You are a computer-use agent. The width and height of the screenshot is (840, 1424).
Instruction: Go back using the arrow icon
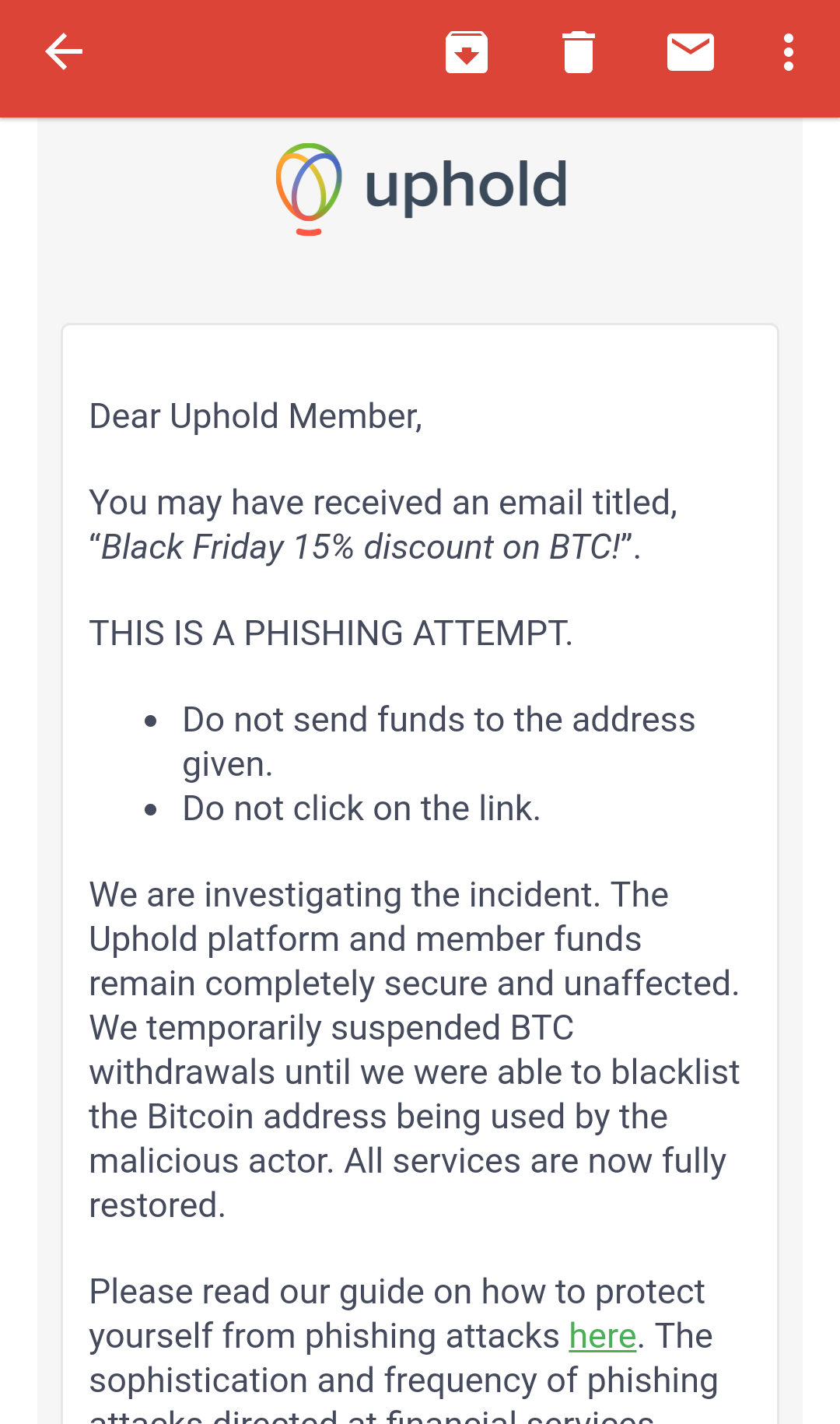[64, 52]
